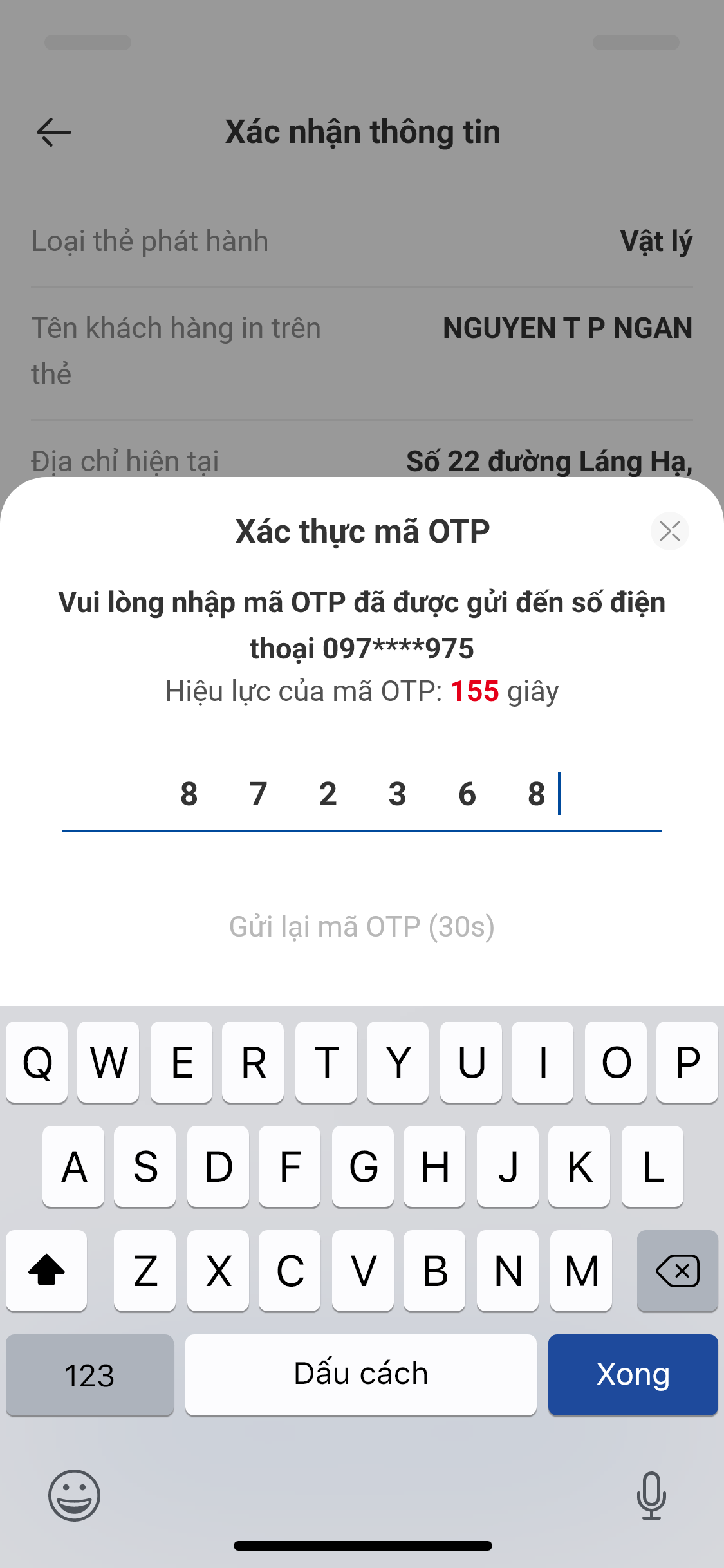The width and height of the screenshot is (724, 1568).
Task: Tap Xong to finish entering the OTP
Action: [x=633, y=1374]
